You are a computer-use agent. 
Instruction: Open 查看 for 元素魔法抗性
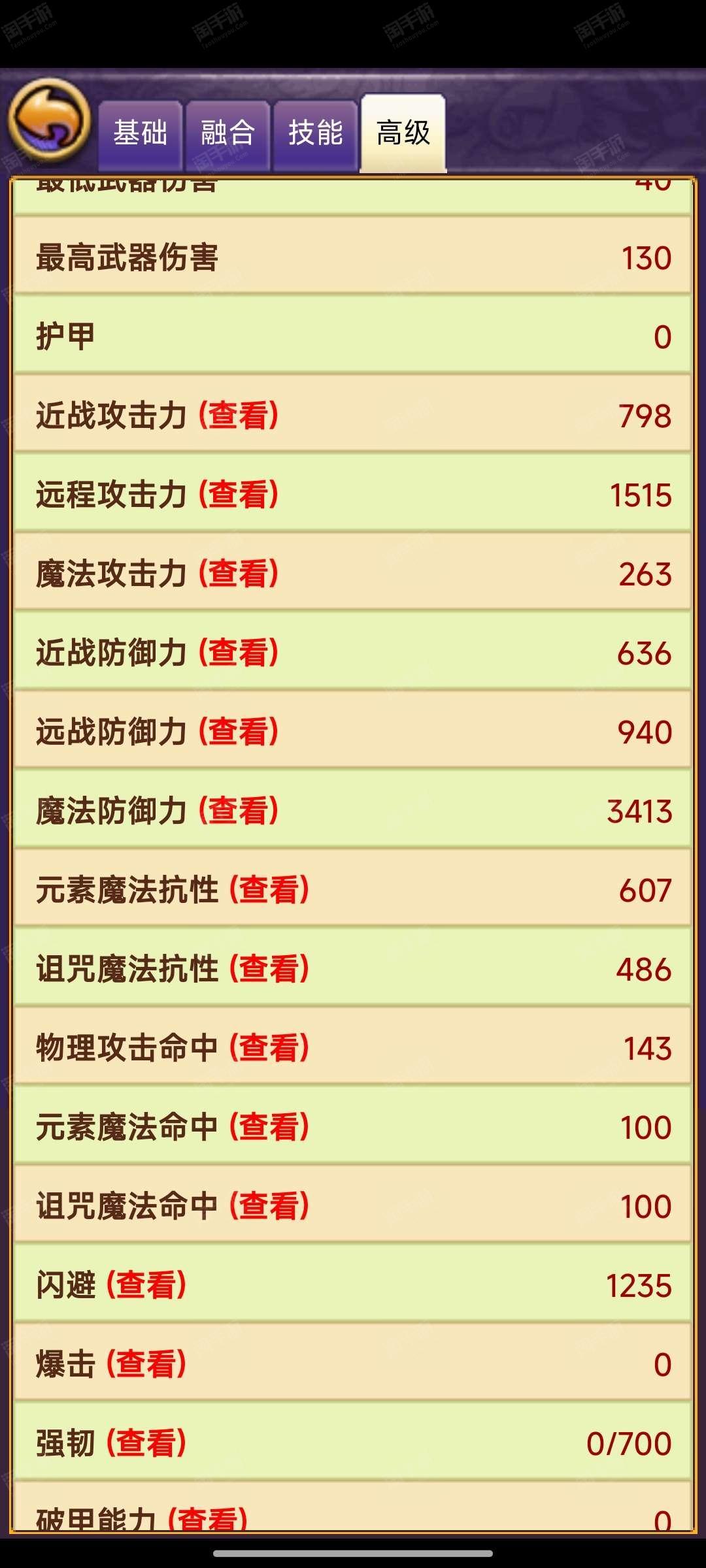(269, 890)
